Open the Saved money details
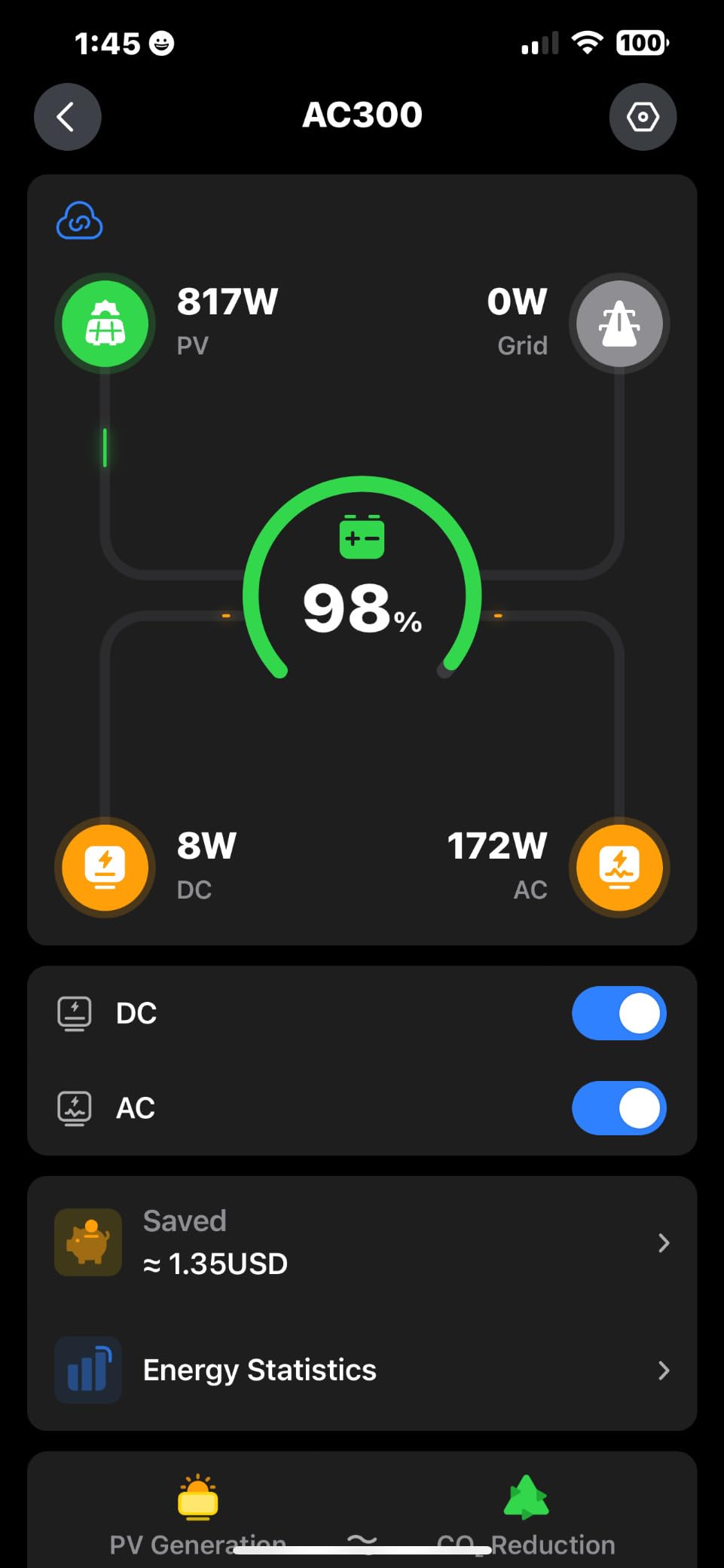The width and height of the screenshot is (724, 1568). [x=362, y=1242]
